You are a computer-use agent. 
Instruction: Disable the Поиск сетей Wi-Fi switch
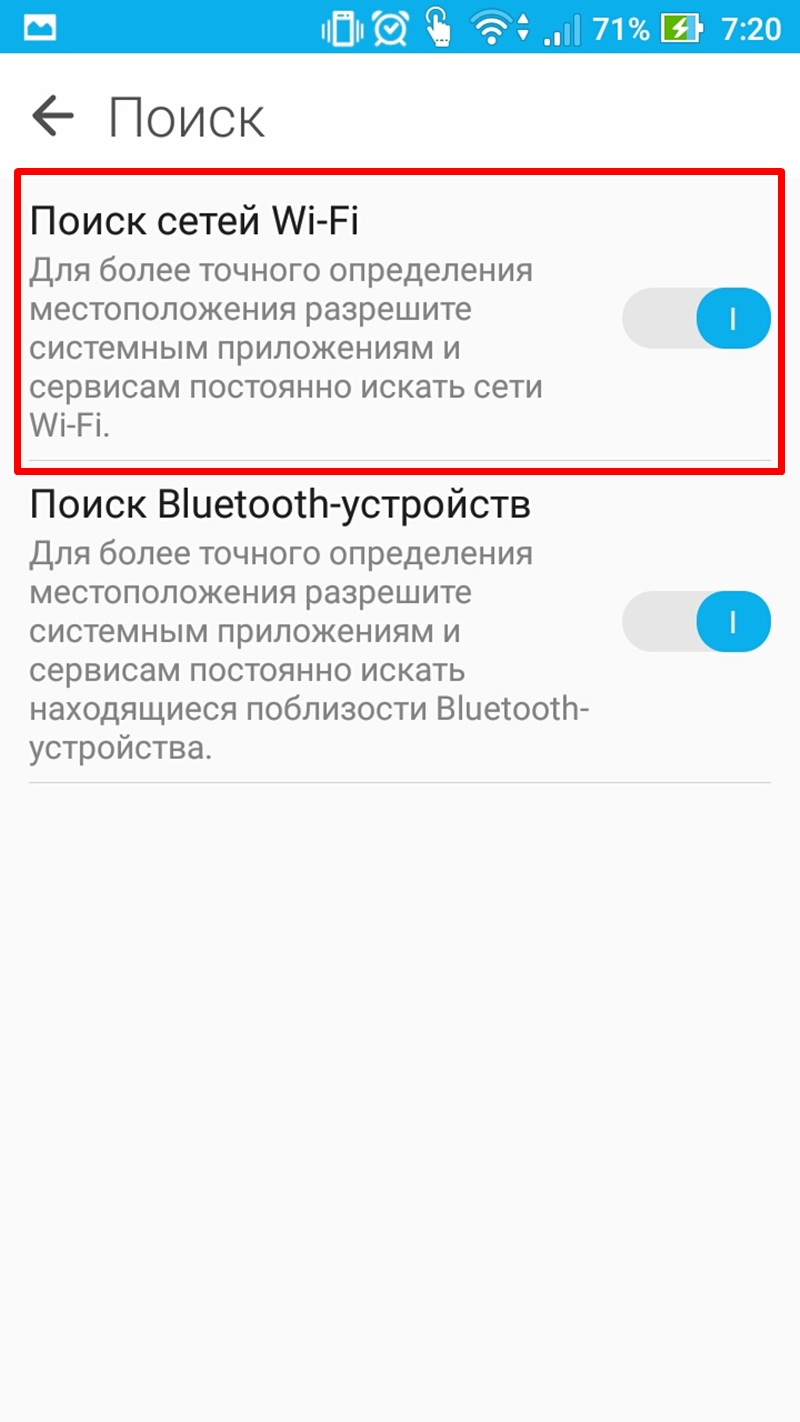tap(696, 319)
